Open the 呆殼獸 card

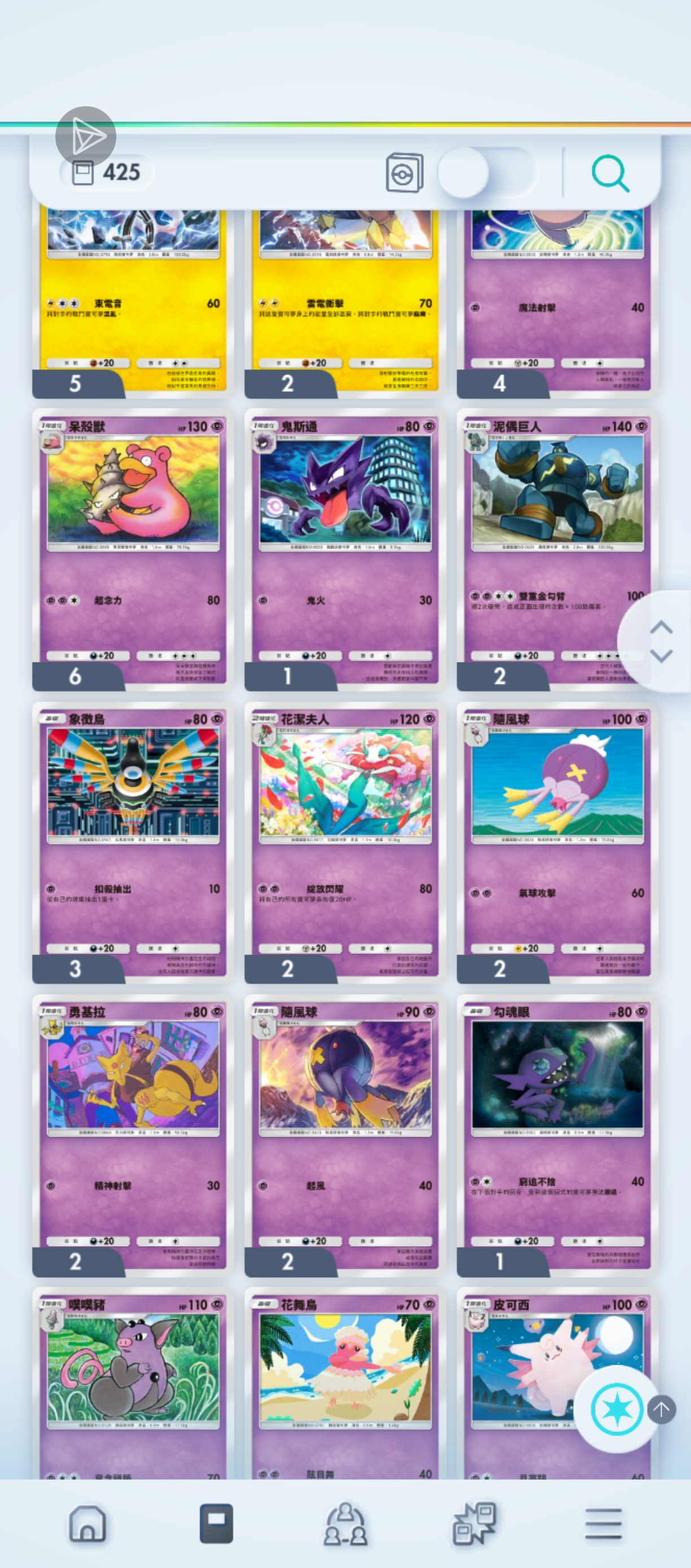pyautogui.click(x=133, y=548)
